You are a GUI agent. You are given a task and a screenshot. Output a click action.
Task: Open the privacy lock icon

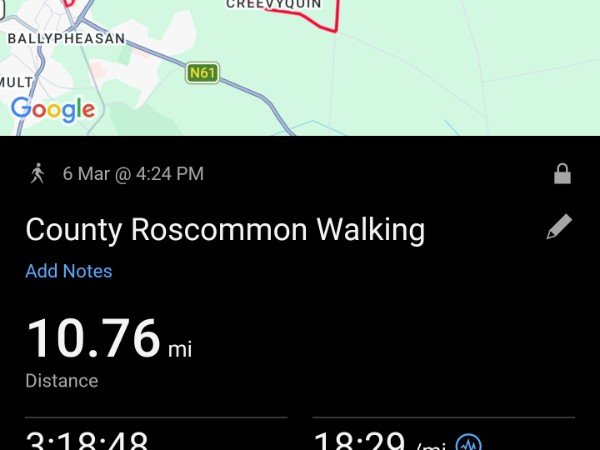pyautogui.click(x=562, y=174)
